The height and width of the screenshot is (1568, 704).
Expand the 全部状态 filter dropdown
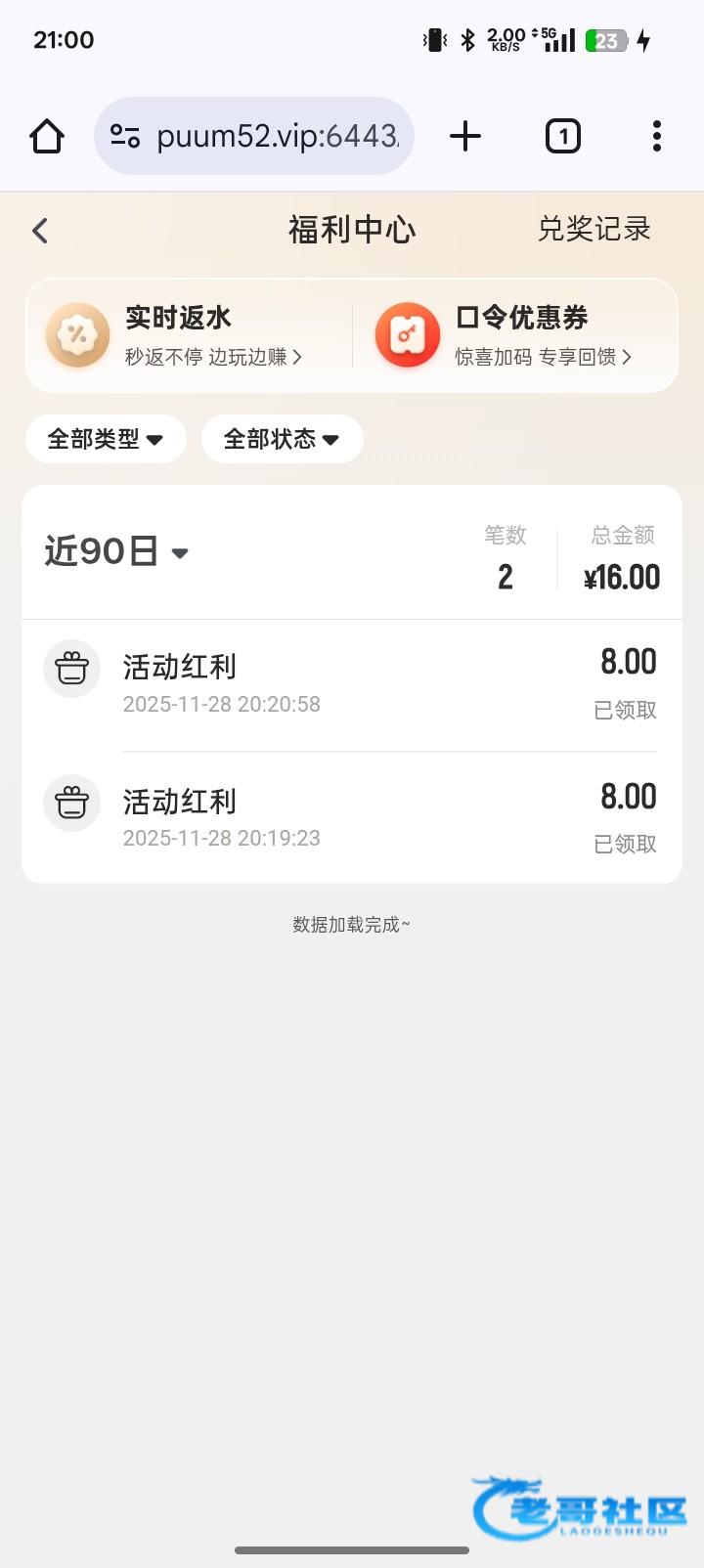click(x=282, y=439)
